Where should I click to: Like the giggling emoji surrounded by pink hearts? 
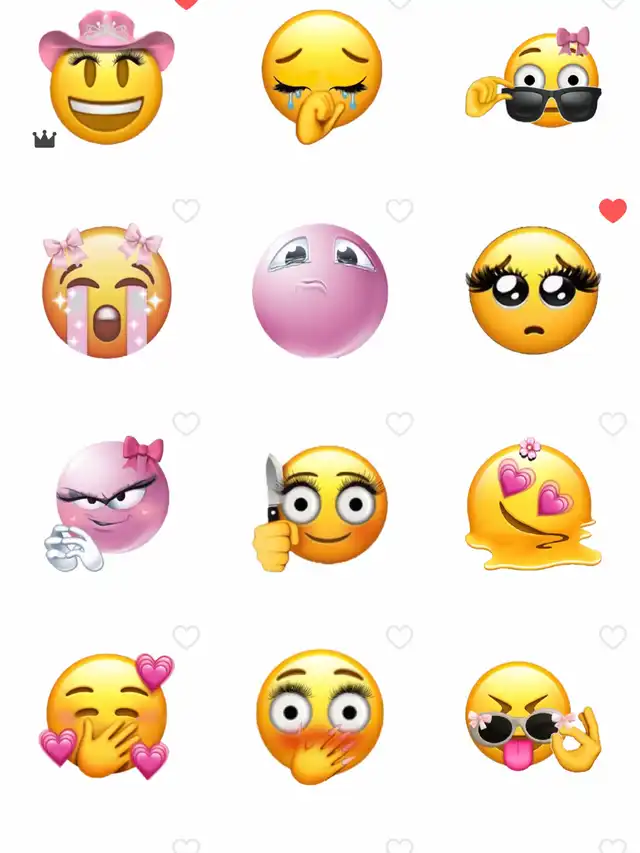tap(186, 637)
